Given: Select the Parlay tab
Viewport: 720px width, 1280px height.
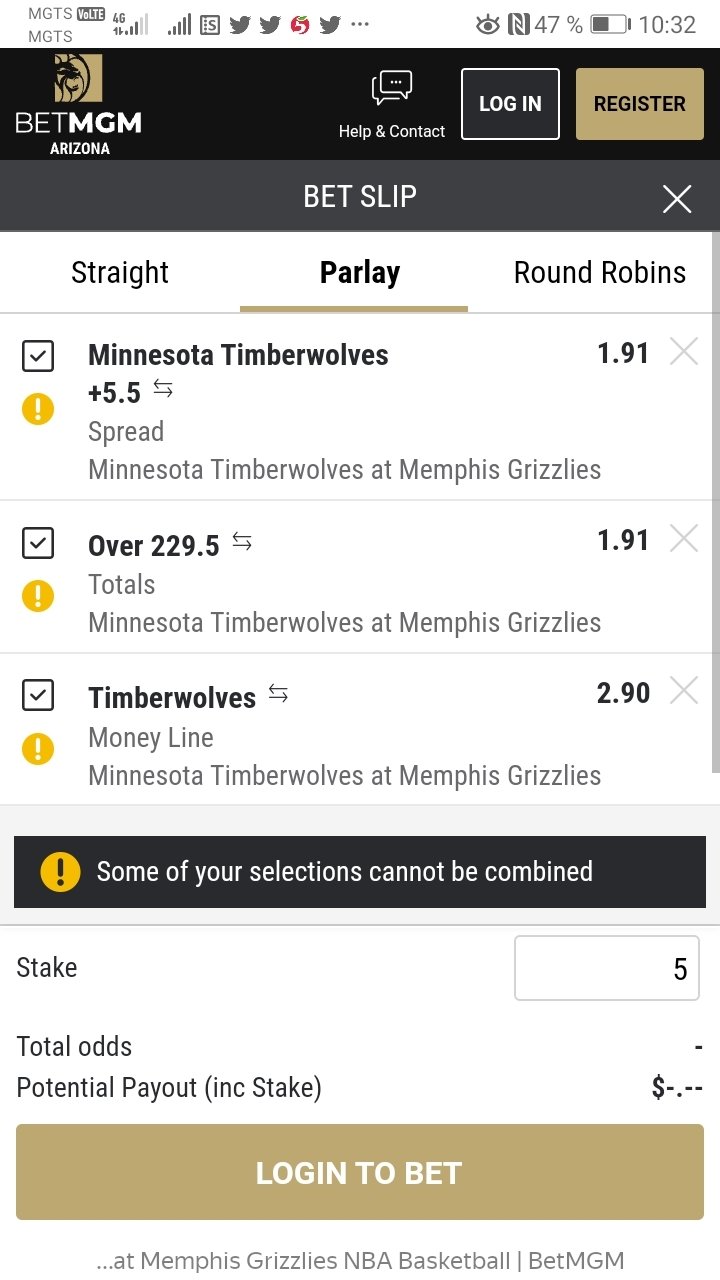Looking at the screenshot, I should pyautogui.click(x=359, y=273).
